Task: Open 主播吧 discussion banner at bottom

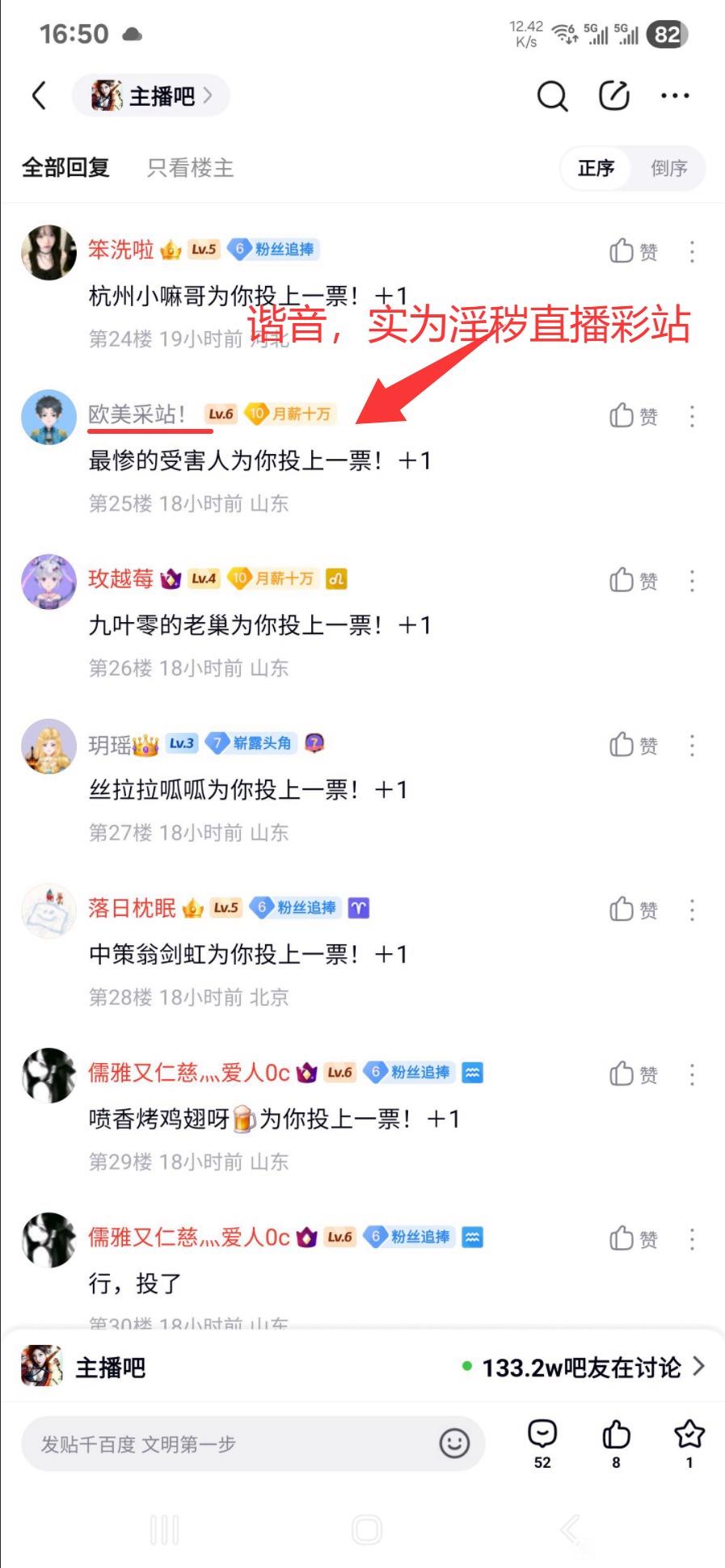Action: (x=362, y=1368)
